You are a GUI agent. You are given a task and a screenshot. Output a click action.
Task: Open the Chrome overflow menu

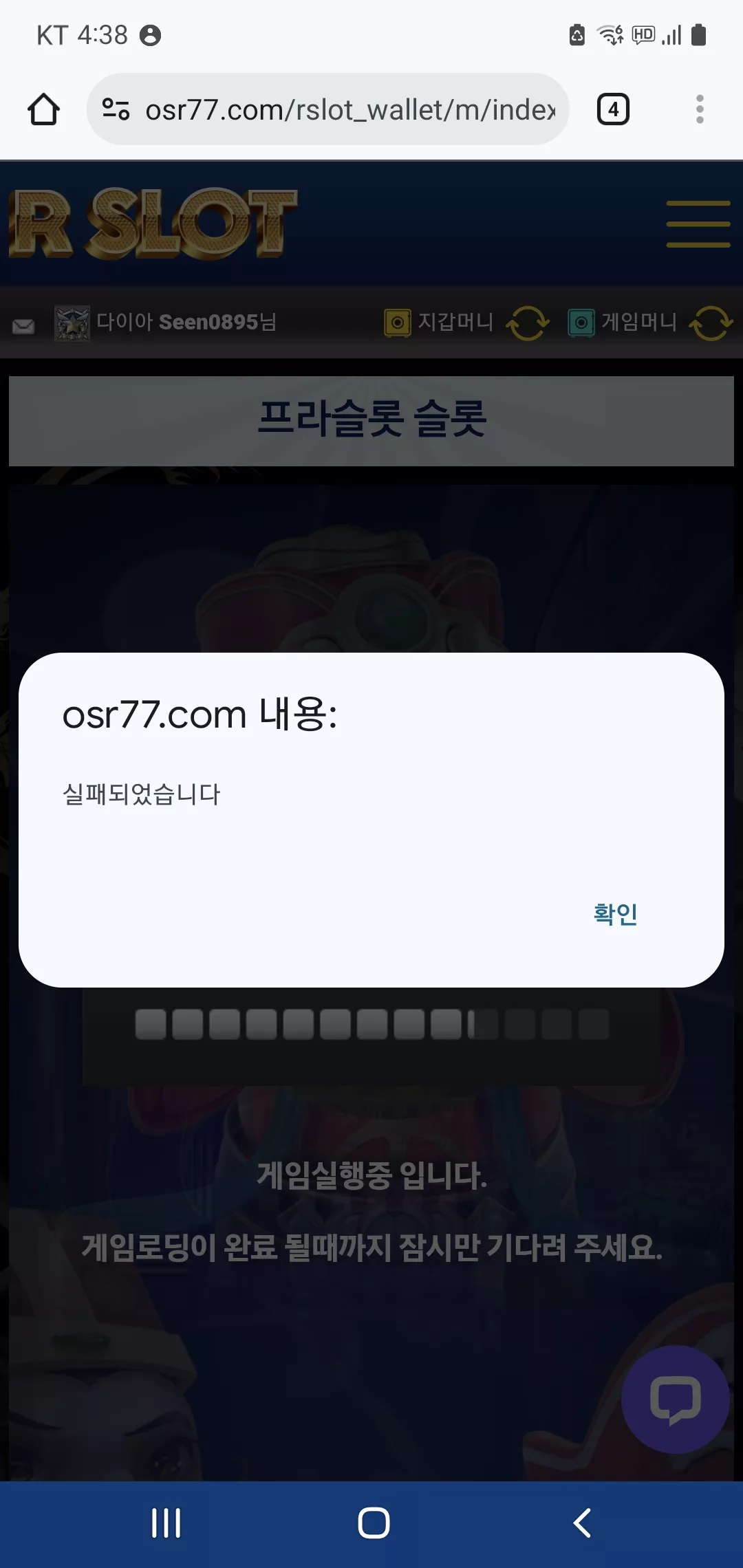pos(700,109)
